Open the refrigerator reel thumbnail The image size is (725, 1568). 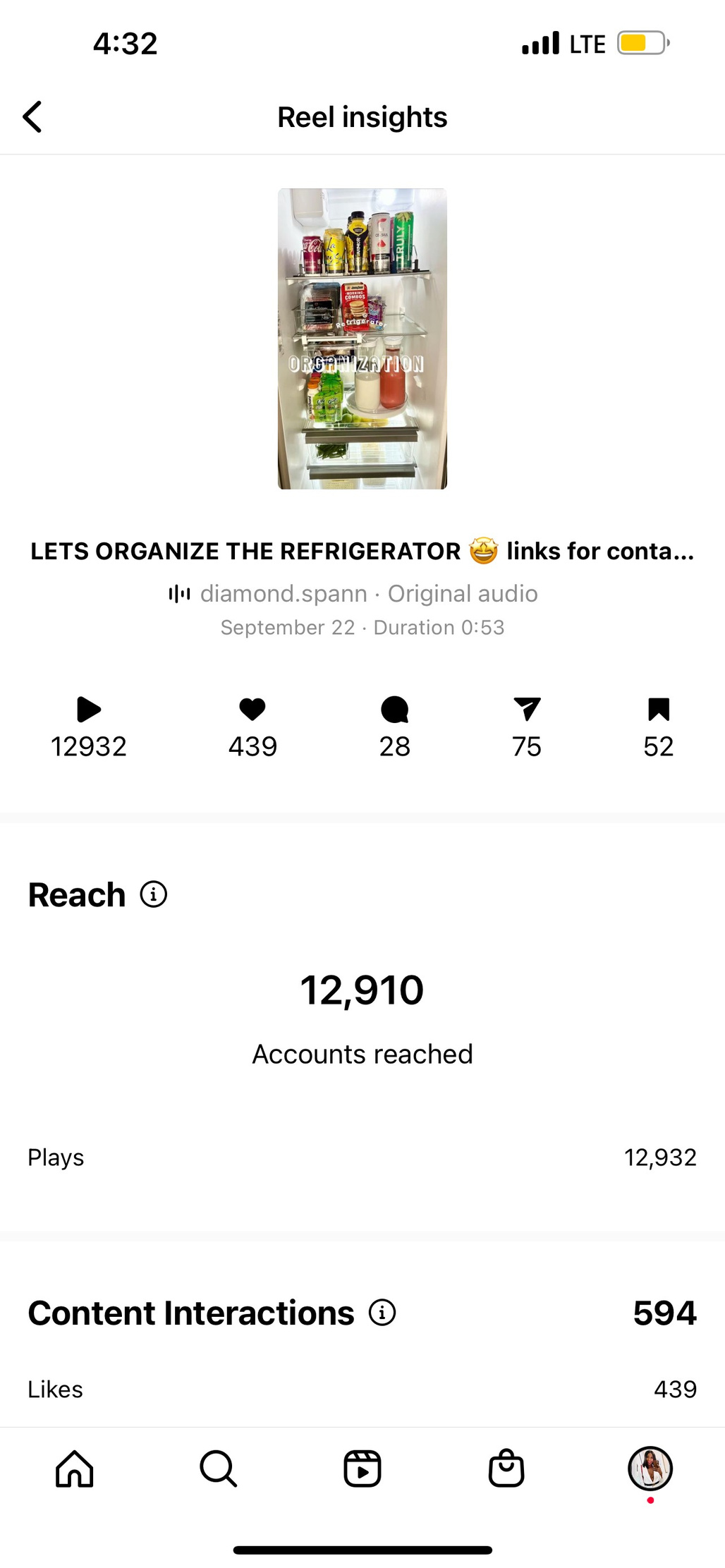point(362,339)
